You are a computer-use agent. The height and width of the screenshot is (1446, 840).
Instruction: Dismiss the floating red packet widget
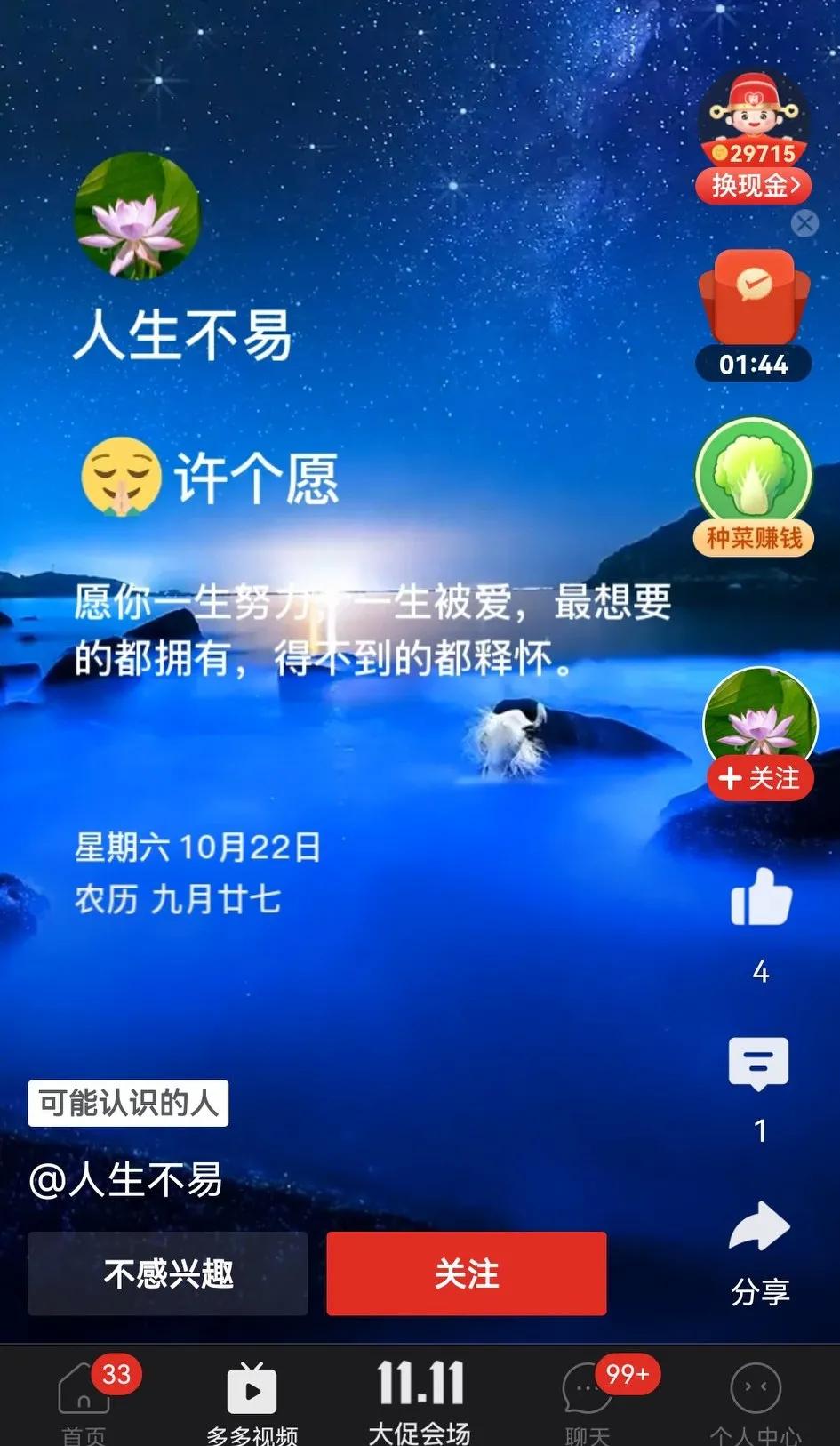point(804,222)
